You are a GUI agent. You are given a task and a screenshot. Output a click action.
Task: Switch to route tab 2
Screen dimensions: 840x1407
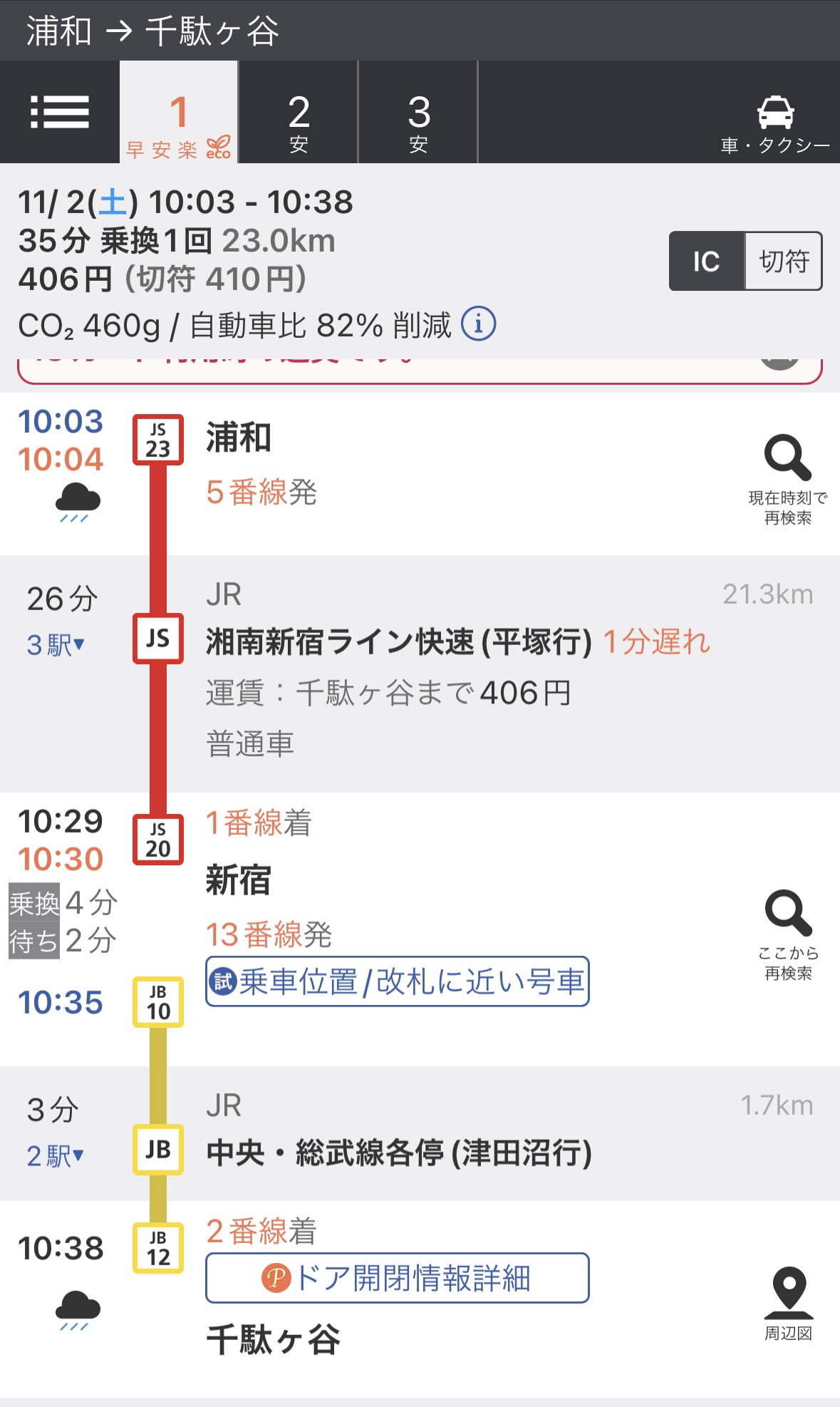click(299, 113)
